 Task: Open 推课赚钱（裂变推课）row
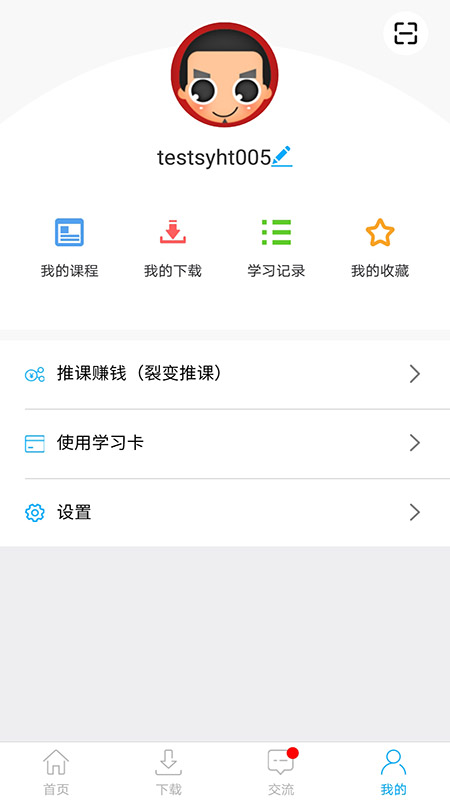click(x=225, y=374)
